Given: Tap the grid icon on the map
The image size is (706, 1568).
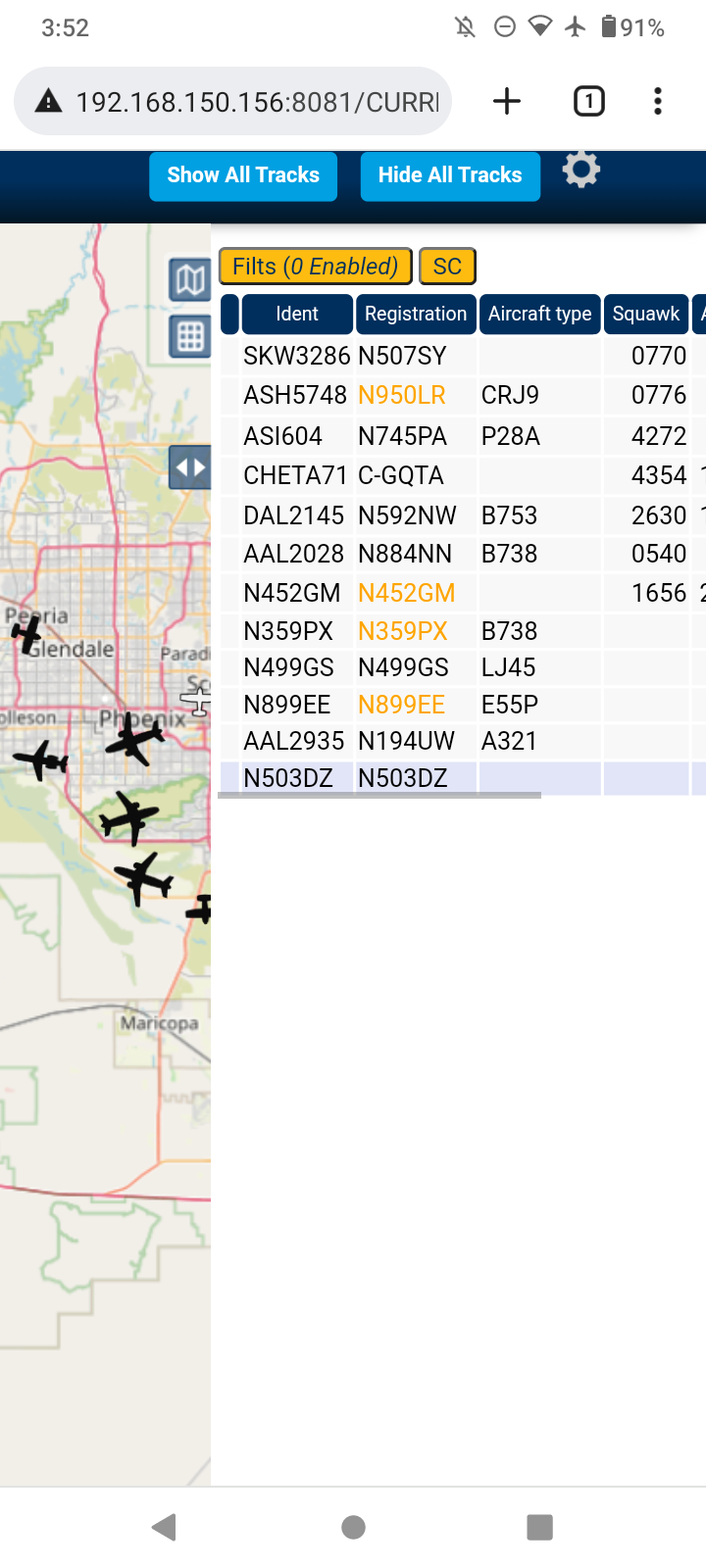Looking at the screenshot, I should (x=190, y=337).
